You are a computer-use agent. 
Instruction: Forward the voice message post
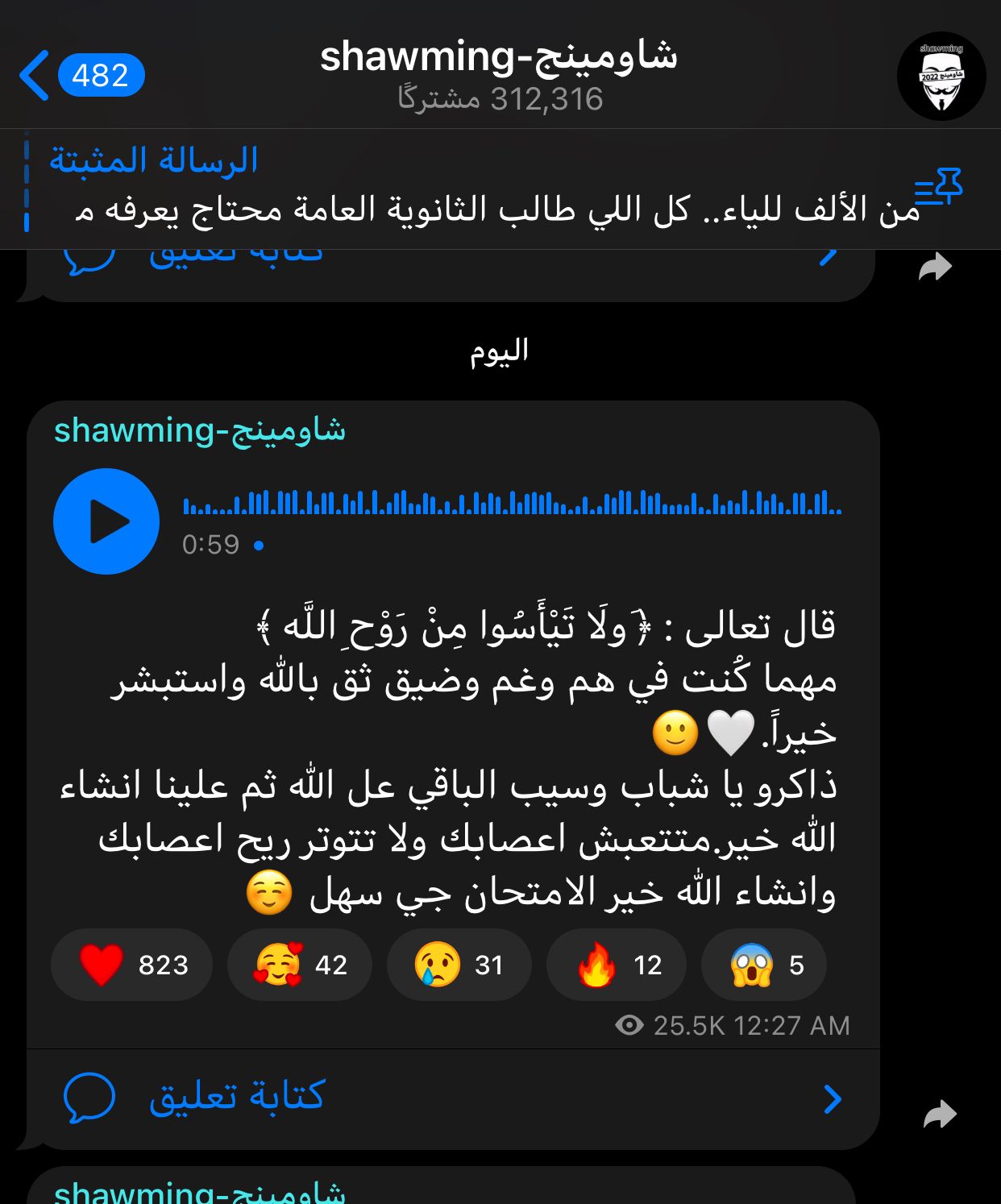939,1115
